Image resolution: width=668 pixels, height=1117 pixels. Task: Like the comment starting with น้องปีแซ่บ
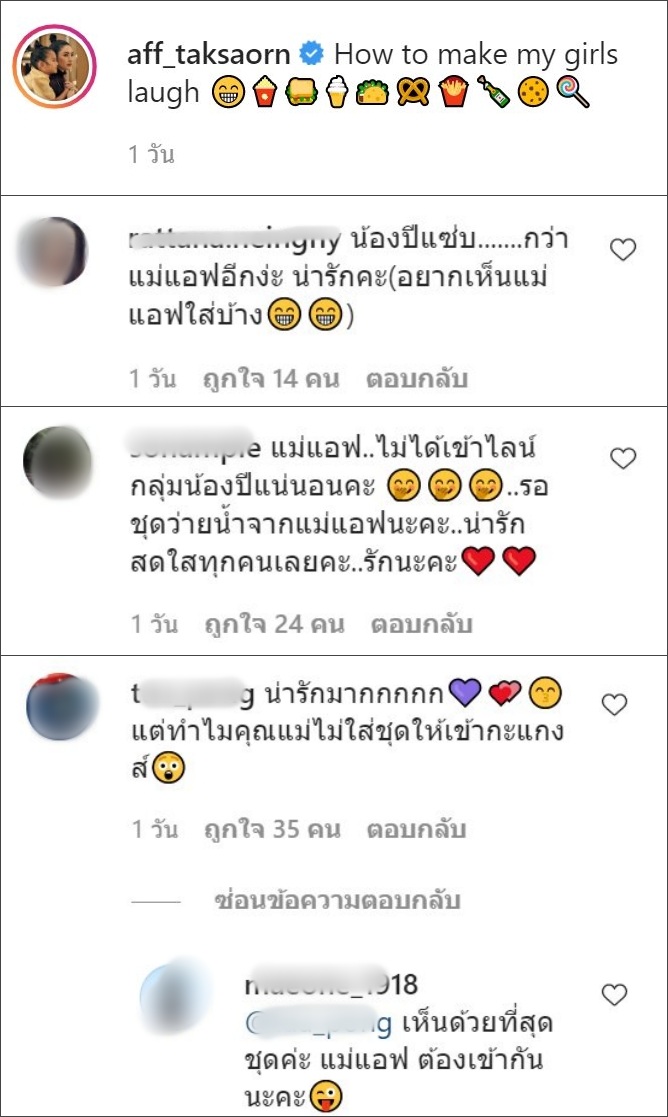pos(623,250)
